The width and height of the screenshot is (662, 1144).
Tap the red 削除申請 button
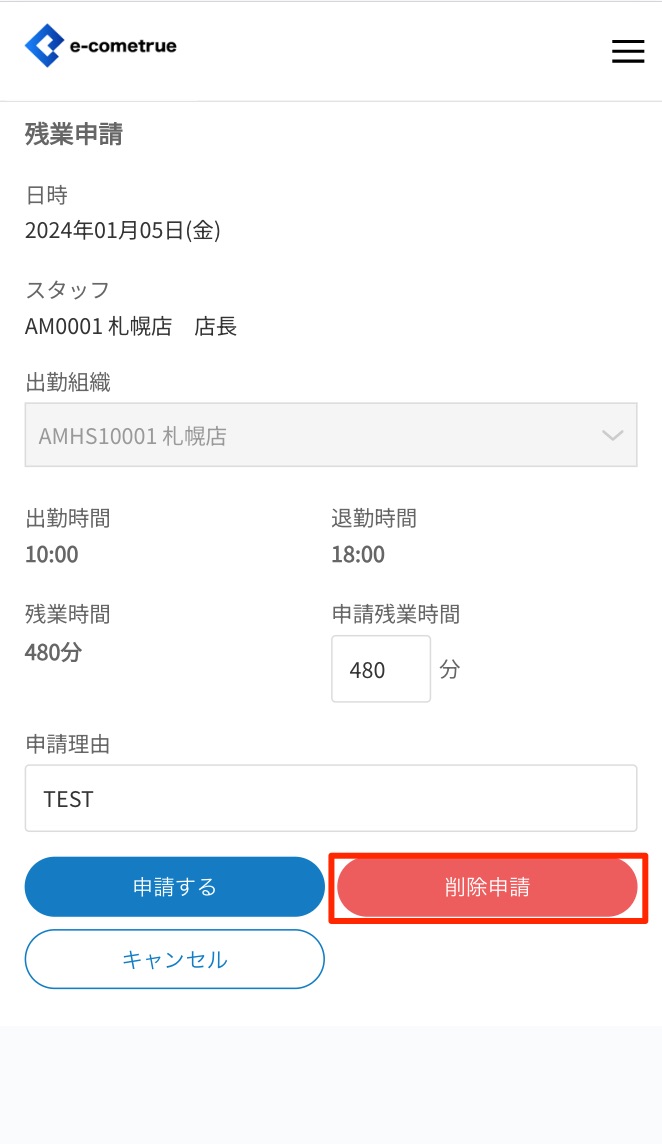coord(487,887)
